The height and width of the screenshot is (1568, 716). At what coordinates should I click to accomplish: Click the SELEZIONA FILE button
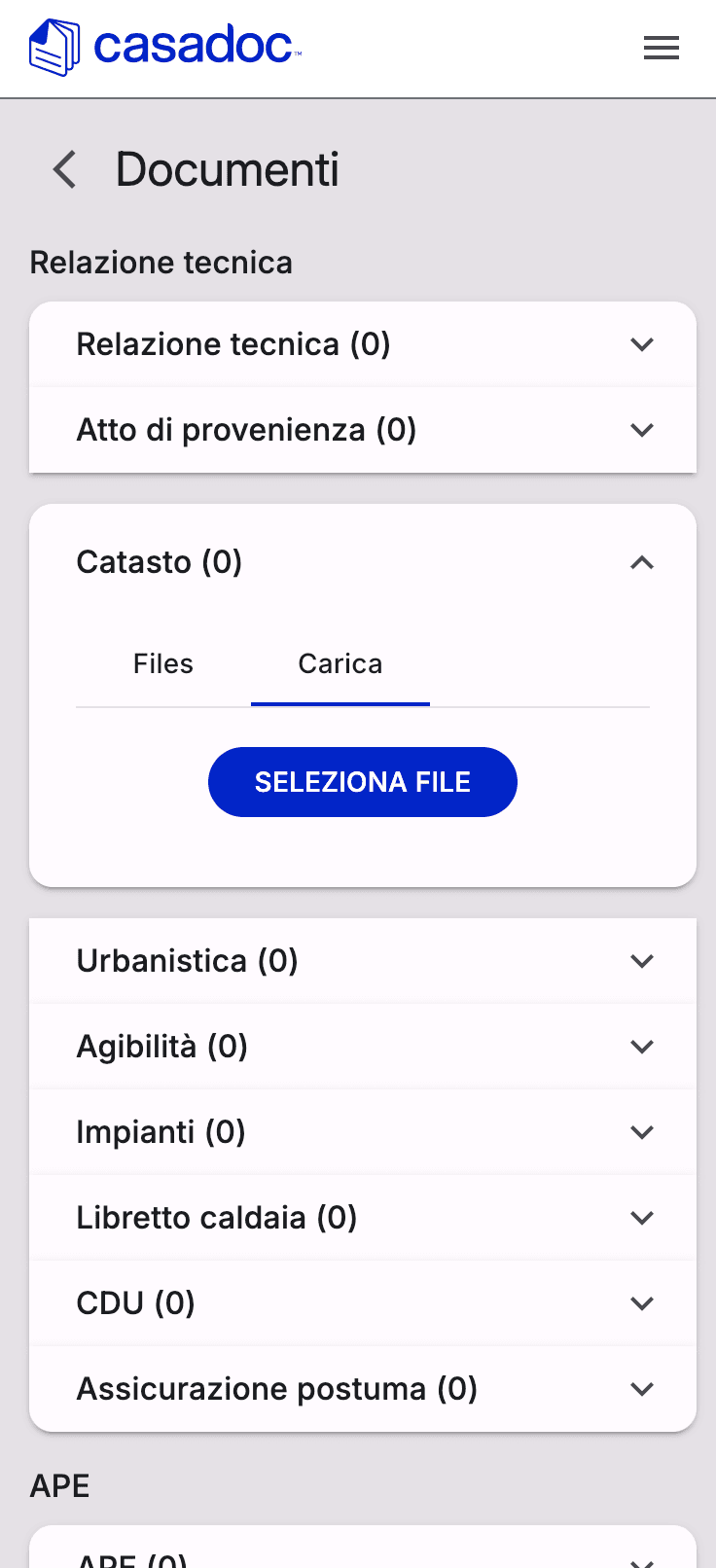(x=362, y=781)
